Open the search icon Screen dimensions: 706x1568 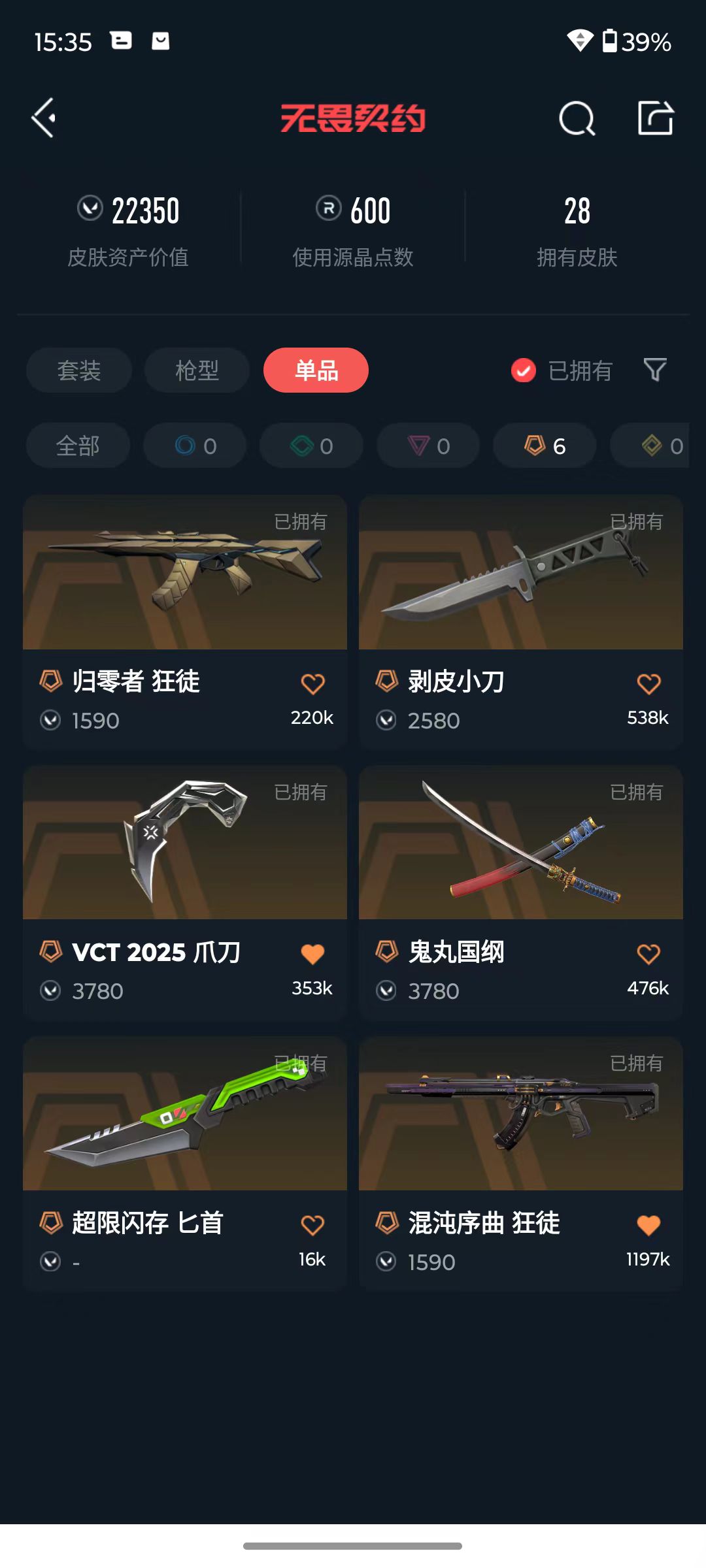point(577,118)
